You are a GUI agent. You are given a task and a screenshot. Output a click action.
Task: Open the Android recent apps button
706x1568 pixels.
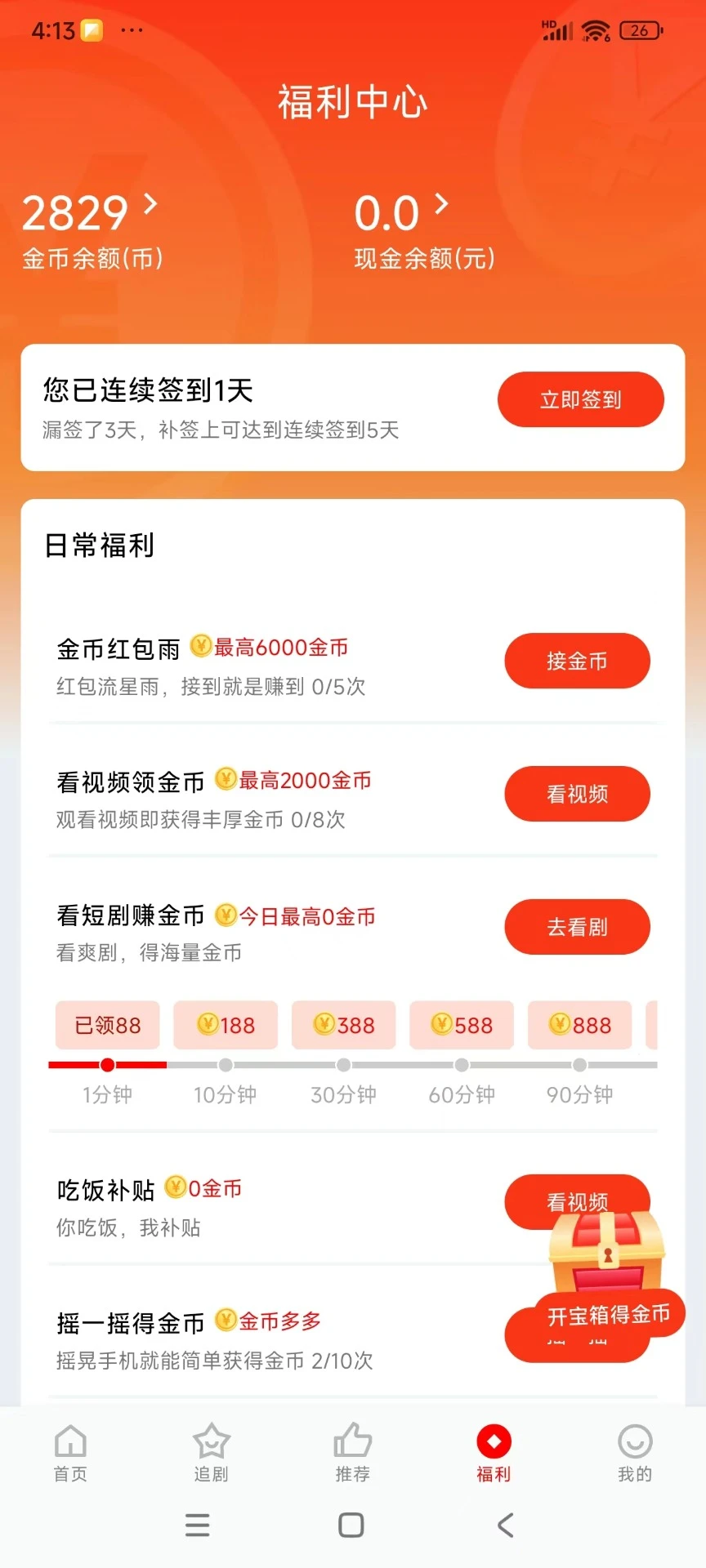197,1524
